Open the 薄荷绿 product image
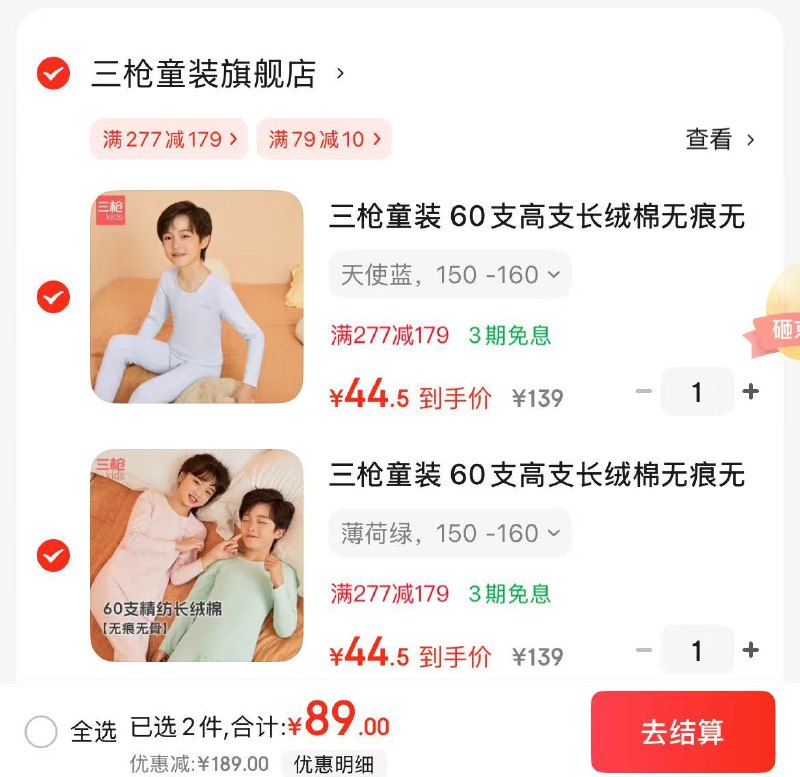The height and width of the screenshot is (777, 800). [x=197, y=555]
